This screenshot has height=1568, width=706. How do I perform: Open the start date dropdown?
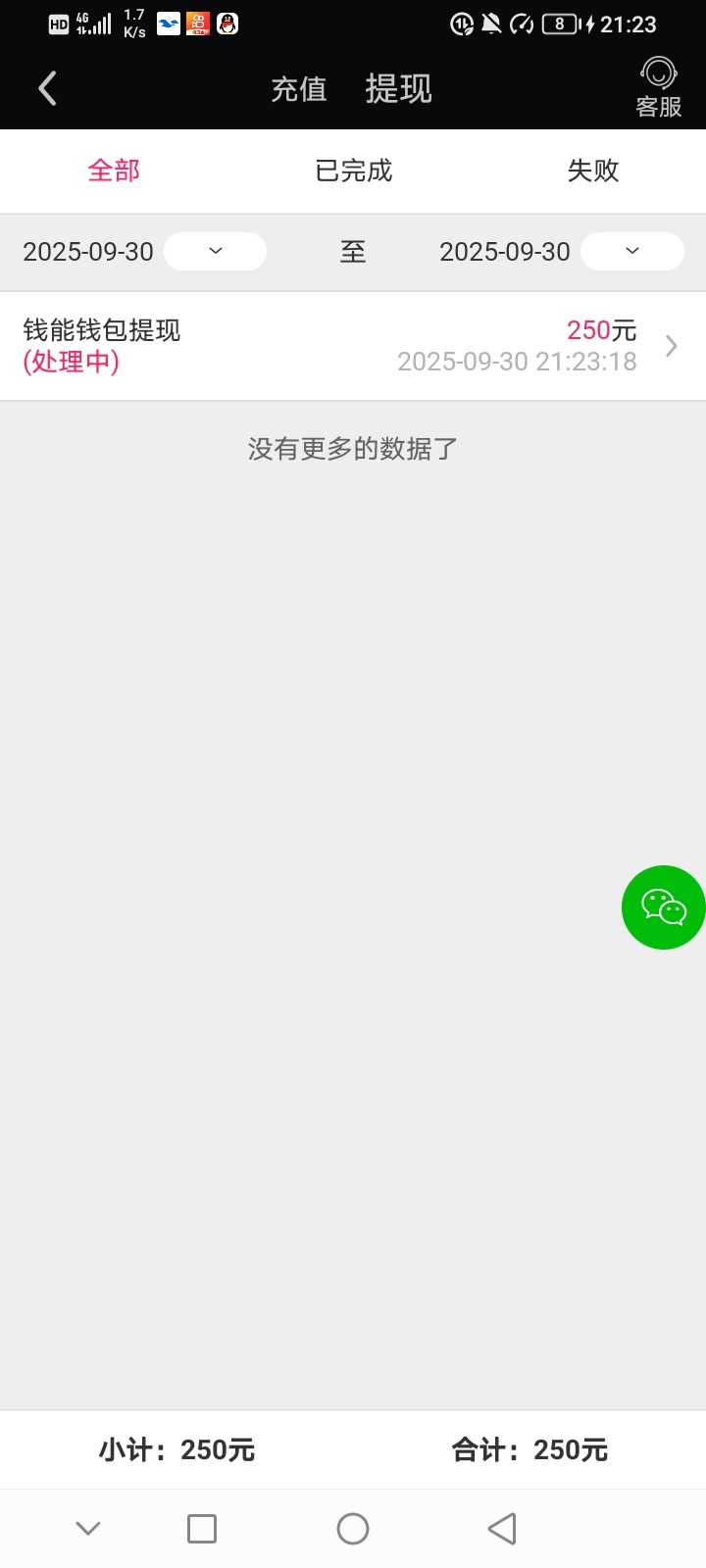215,251
